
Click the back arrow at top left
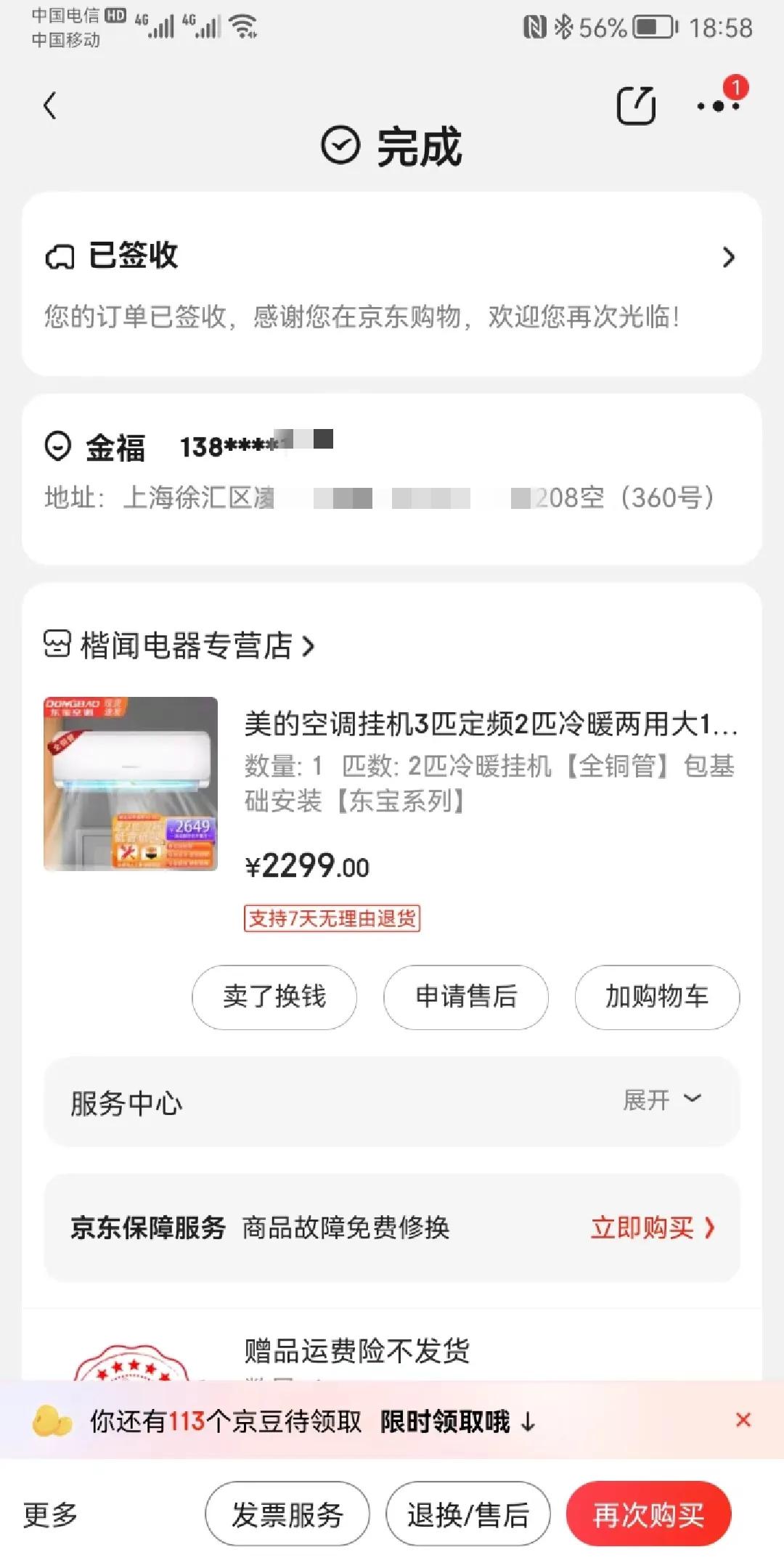(x=49, y=106)
